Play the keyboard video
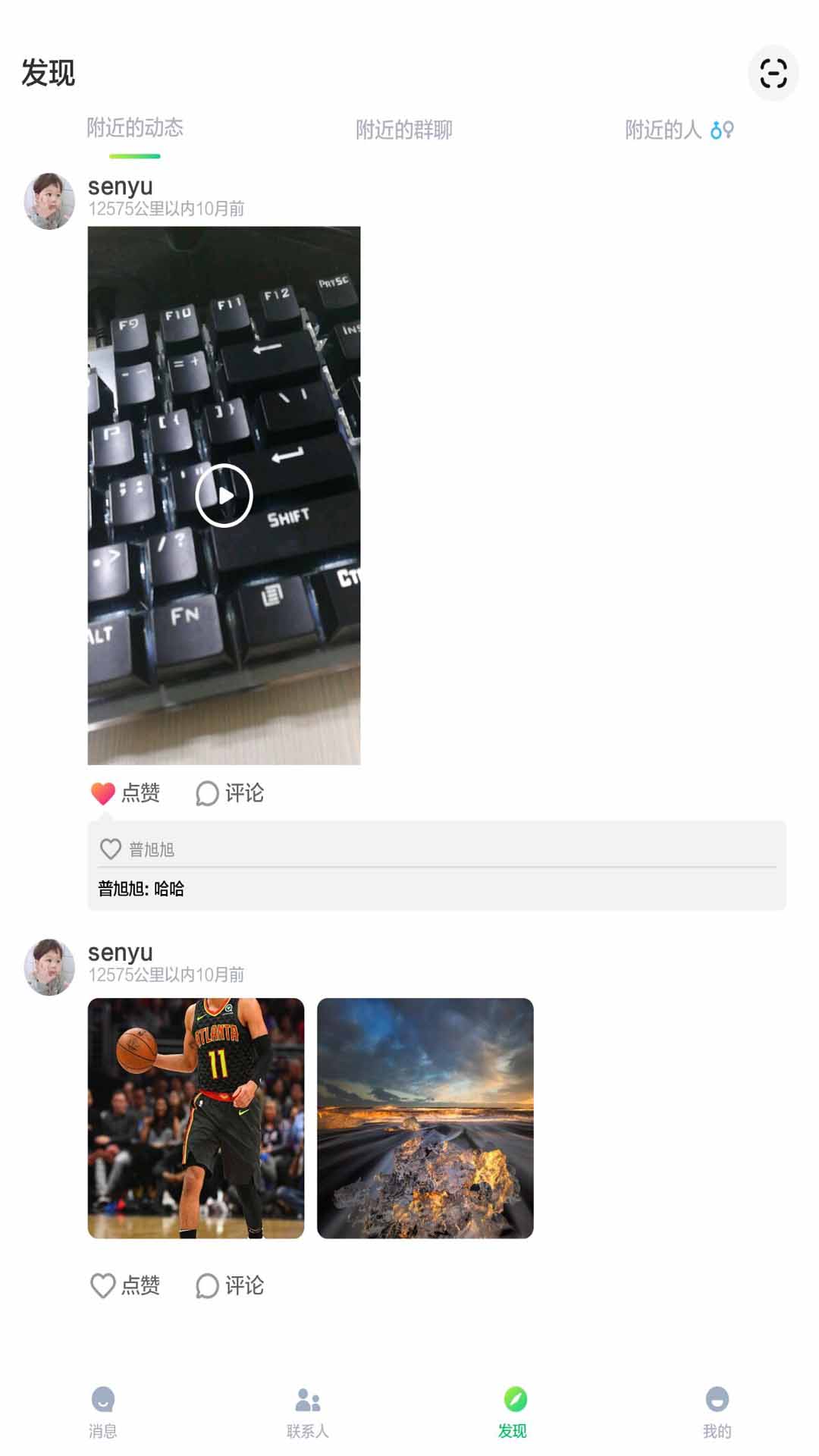 (224, 495)
